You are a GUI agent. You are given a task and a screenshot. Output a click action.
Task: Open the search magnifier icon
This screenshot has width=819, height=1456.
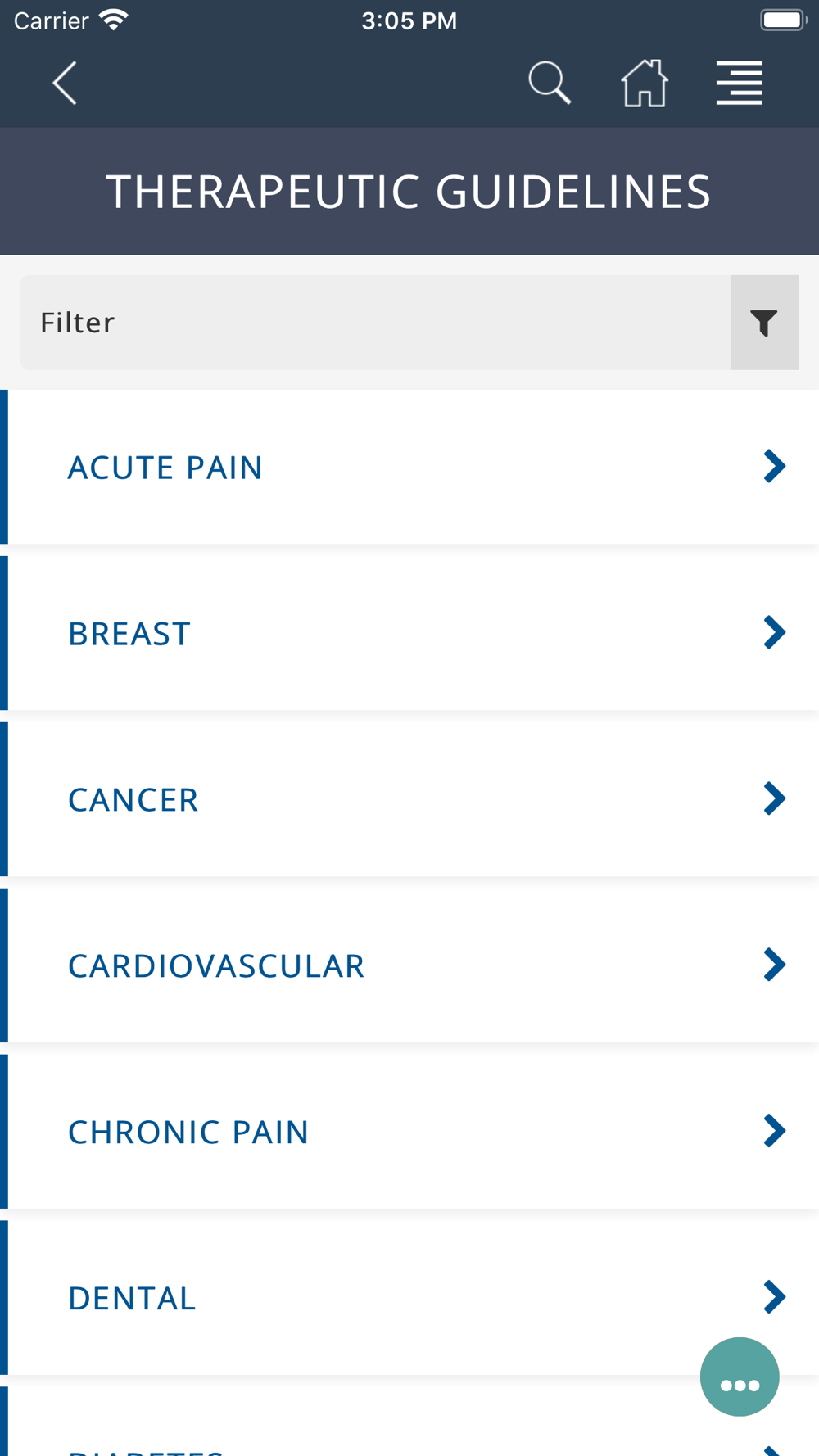coord(549,83)
